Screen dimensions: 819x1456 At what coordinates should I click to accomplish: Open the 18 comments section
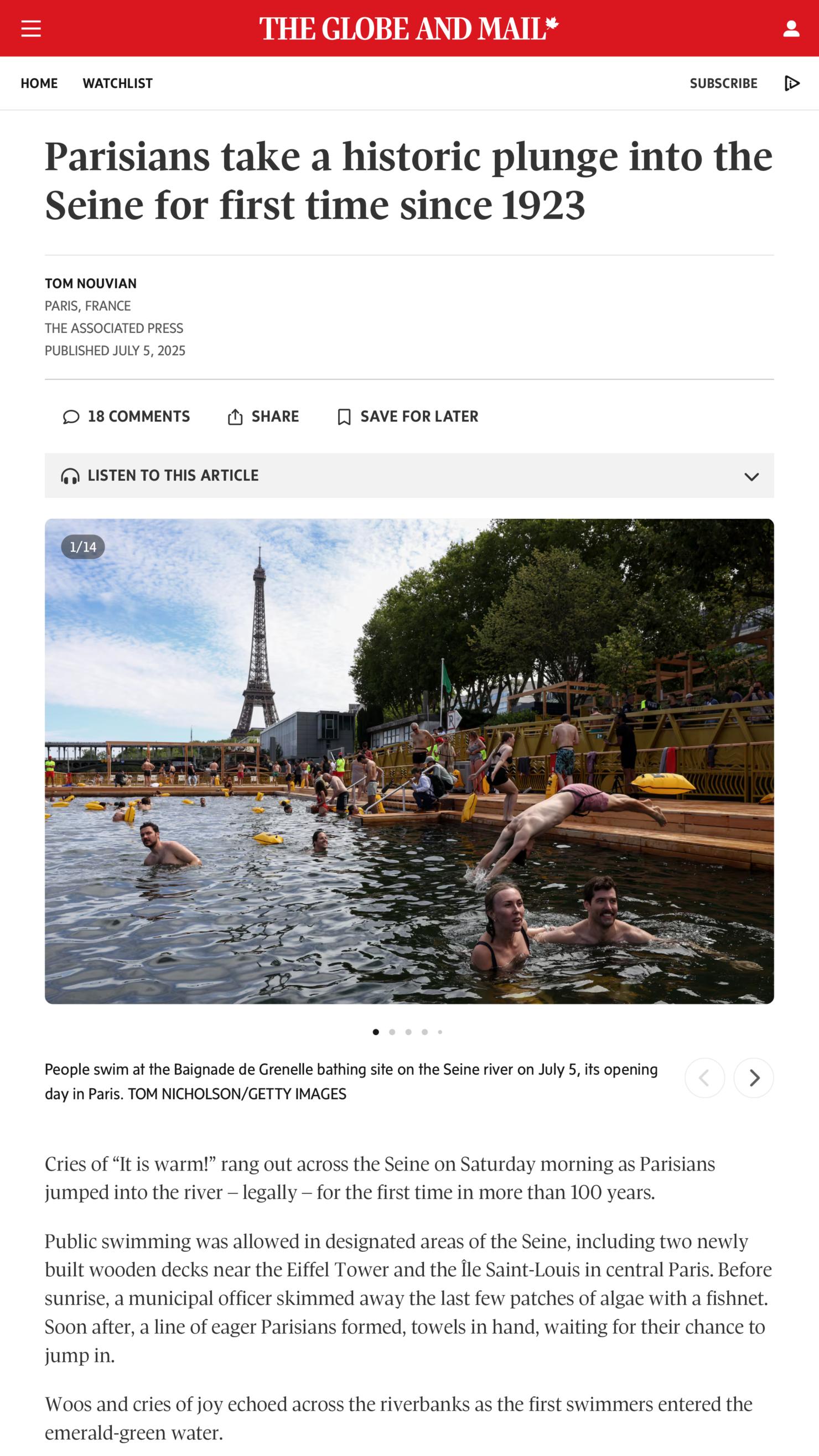[x=126, y=417]
